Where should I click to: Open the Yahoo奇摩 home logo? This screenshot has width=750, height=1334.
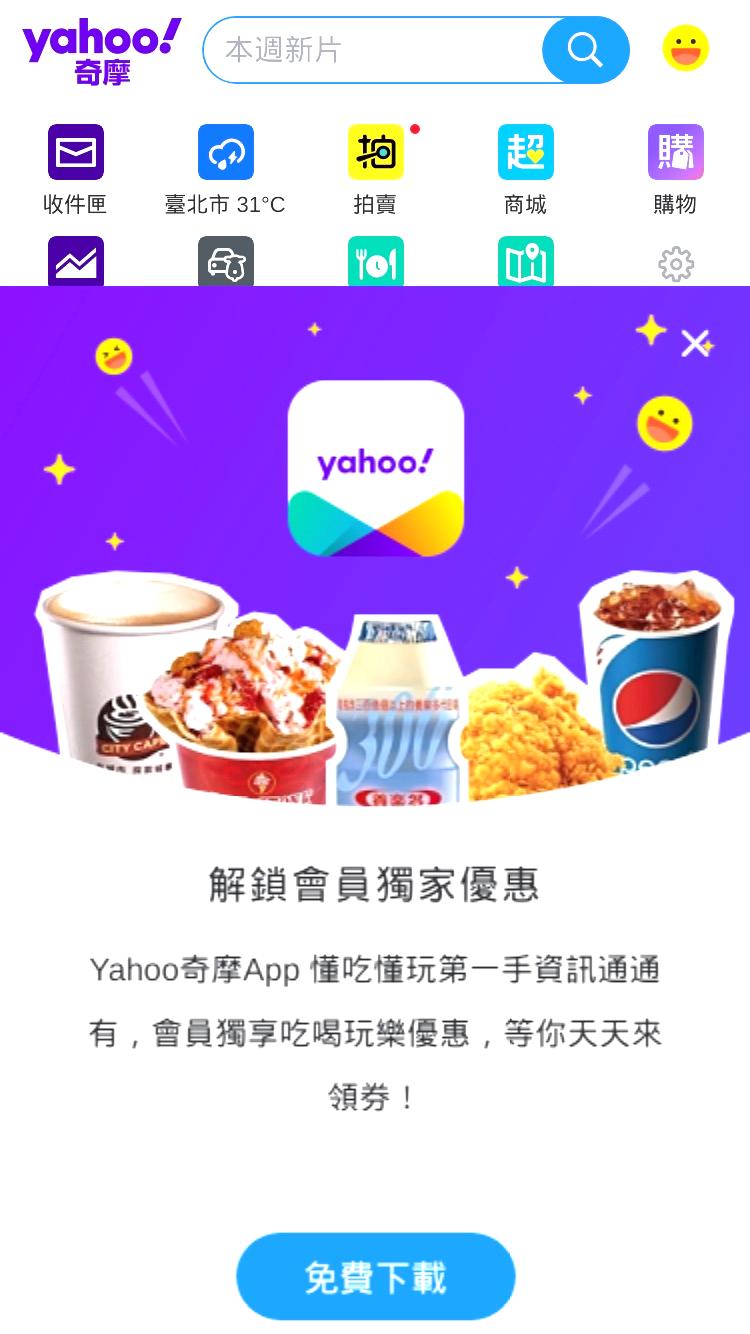tap(102, 51)
